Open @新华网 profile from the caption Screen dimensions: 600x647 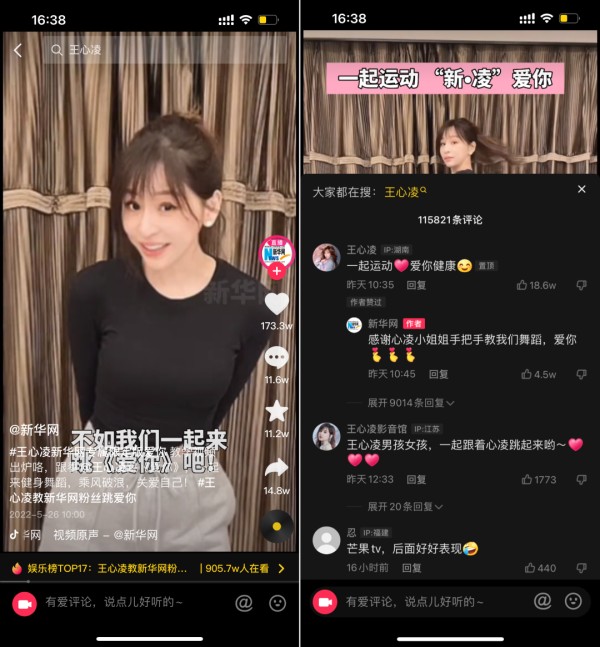36,430
